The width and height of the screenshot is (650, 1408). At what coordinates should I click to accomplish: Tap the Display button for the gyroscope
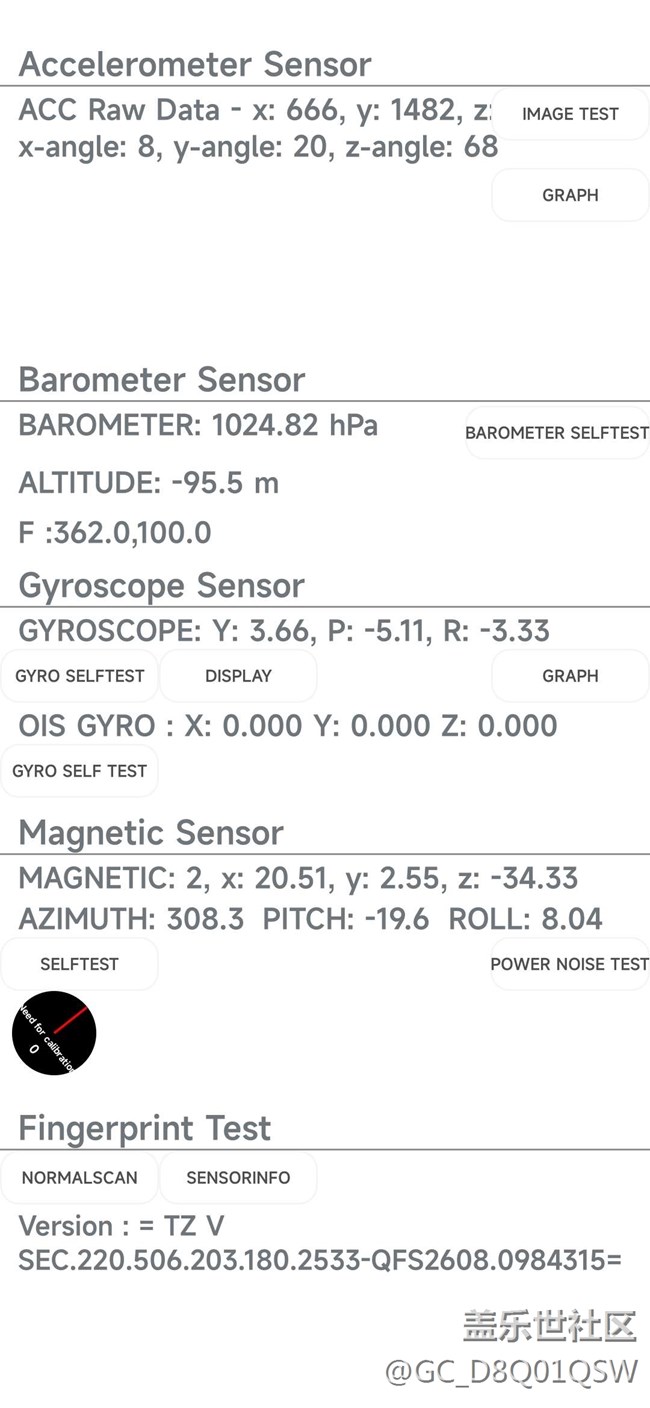pyautogui.click(x=238, y=676)
